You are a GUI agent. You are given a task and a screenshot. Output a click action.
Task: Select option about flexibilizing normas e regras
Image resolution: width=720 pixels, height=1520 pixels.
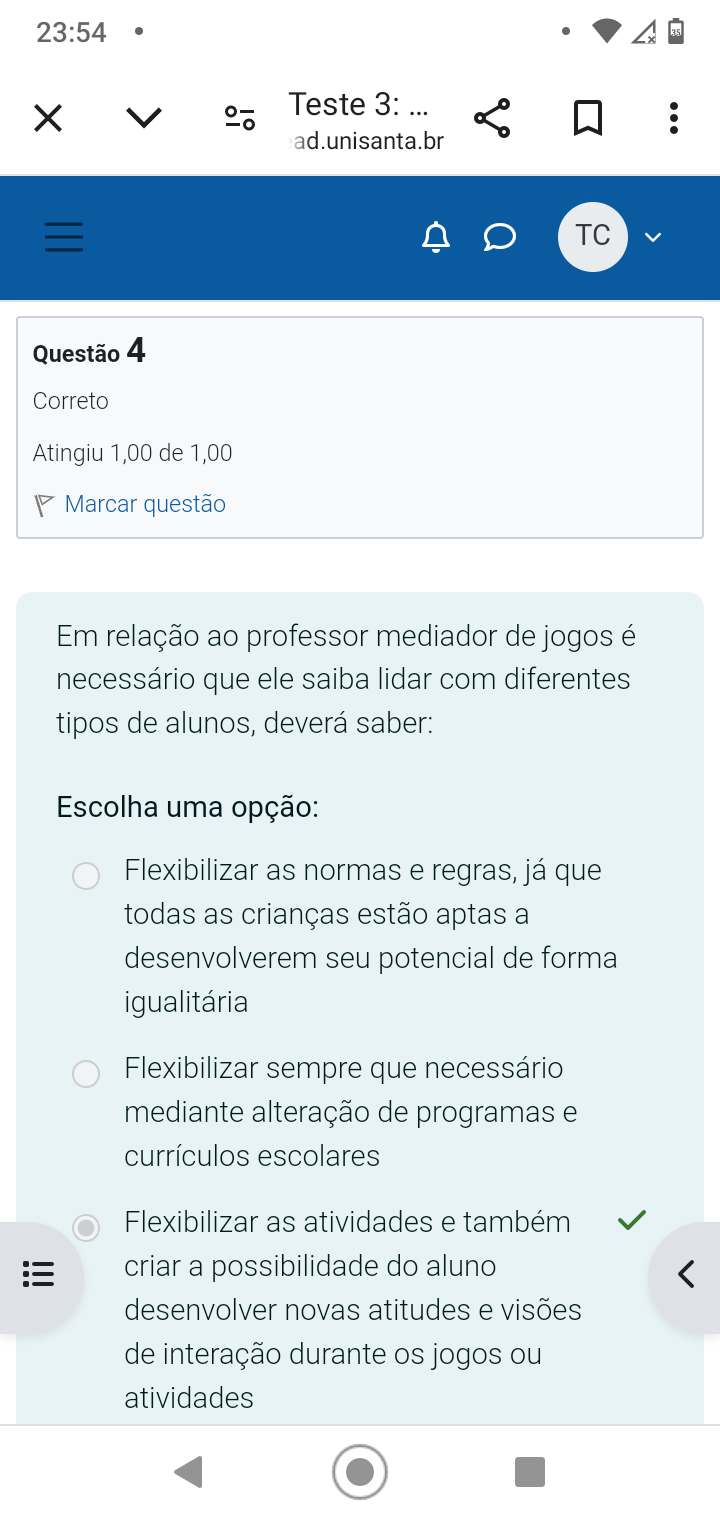pyautogui.click(x=87, y=876)
